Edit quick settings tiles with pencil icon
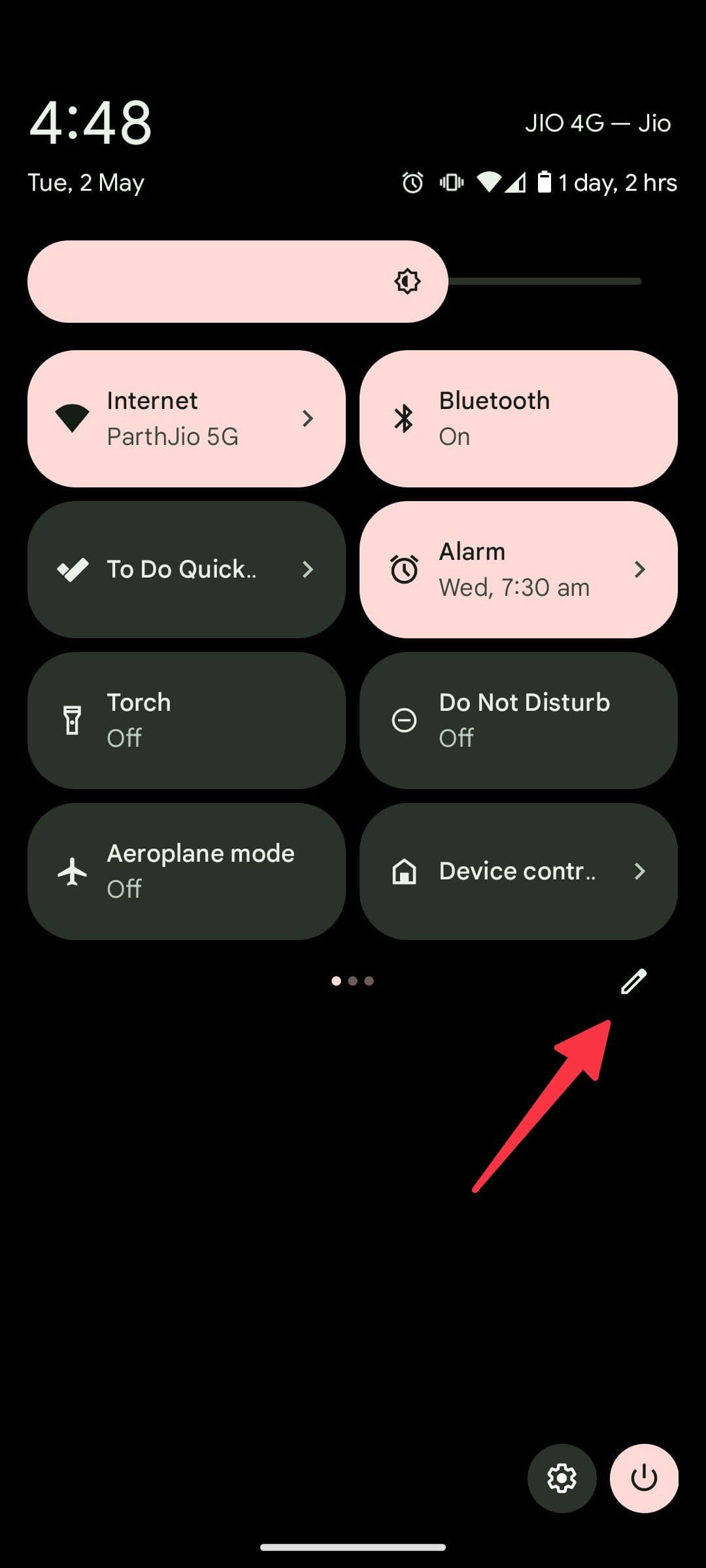The width and height of the screenshot is (706, 1568). tap(633, 981)
